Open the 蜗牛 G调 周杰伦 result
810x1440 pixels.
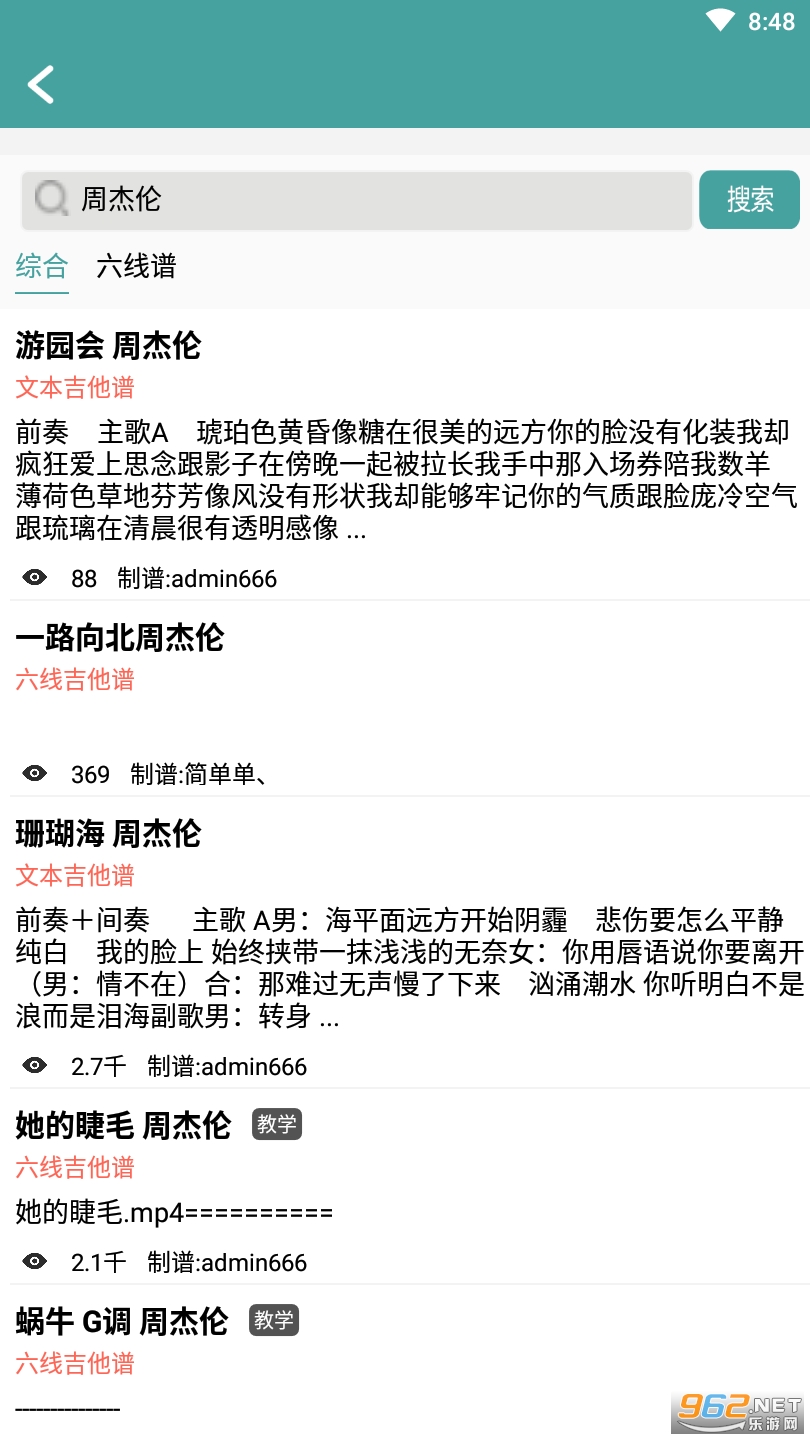tap(122, 1322)
